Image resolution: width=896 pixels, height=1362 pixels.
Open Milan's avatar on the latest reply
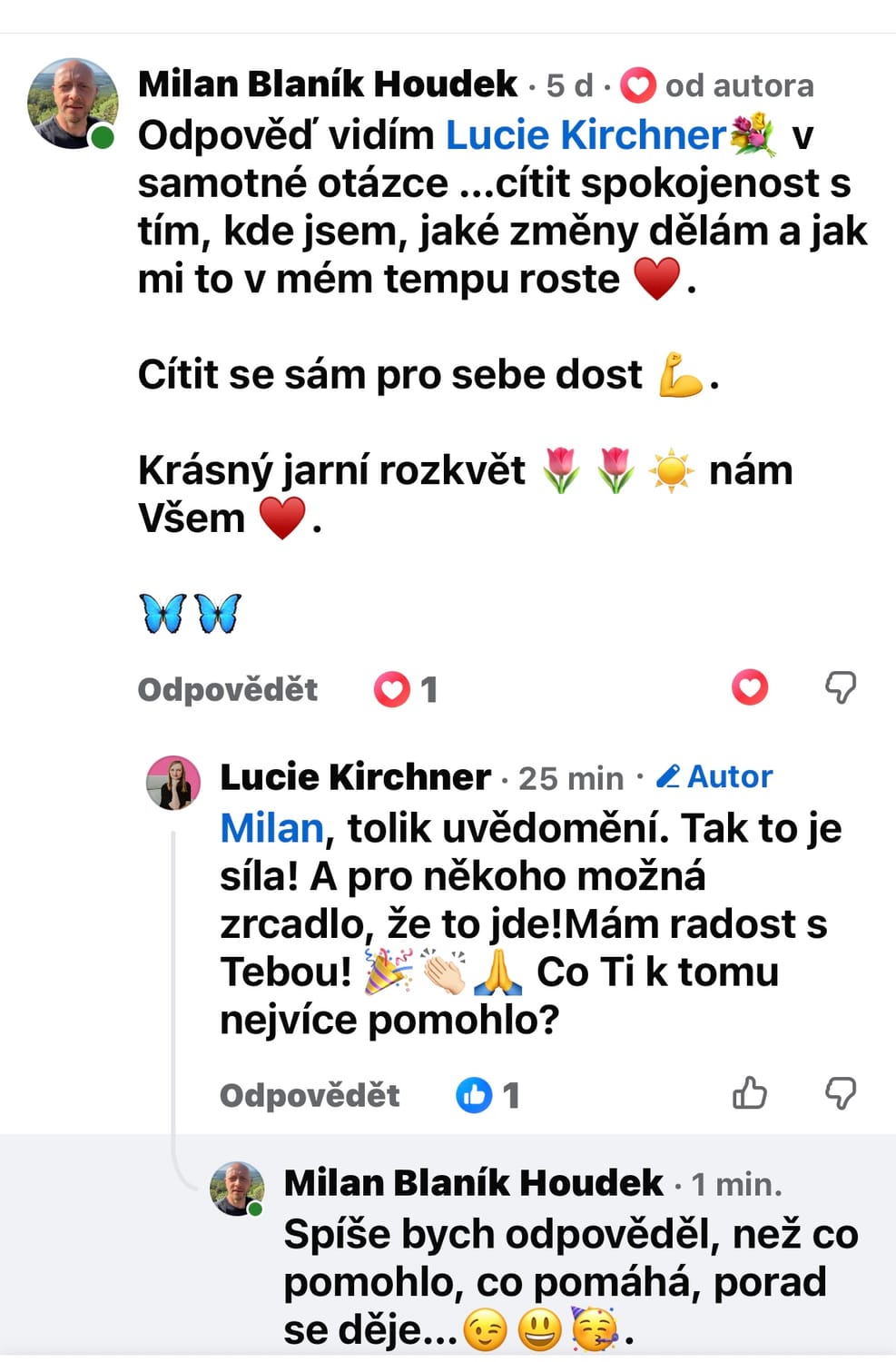coord(237,1189)
